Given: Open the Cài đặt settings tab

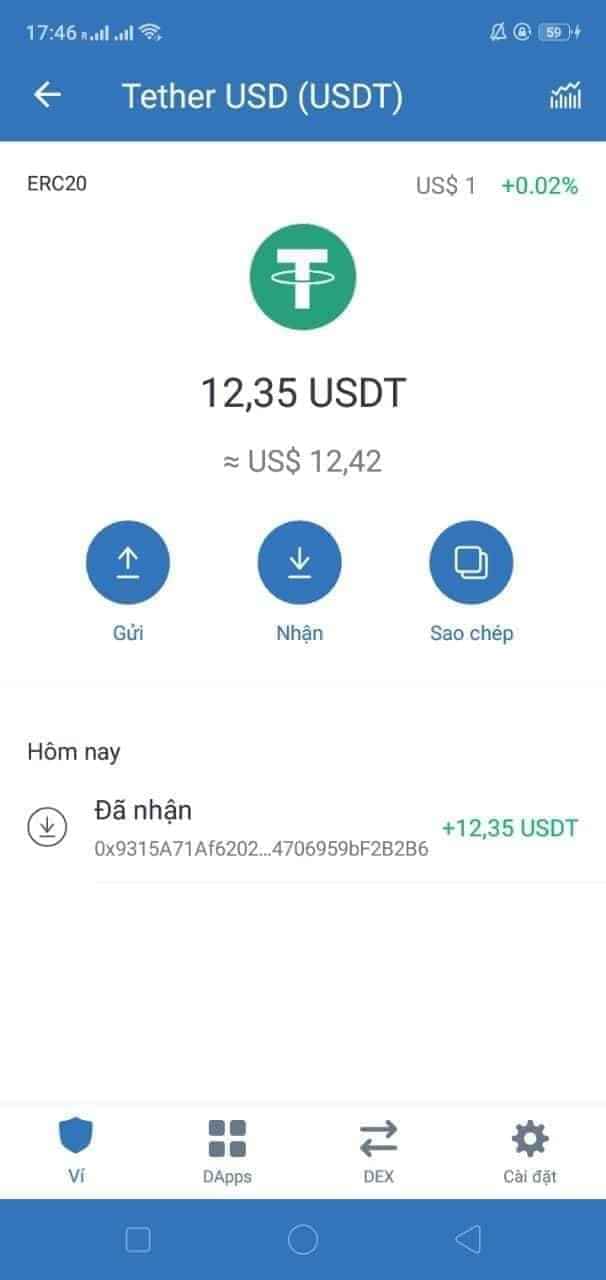Looking at the screenshot, I should pyautogui.click(x=529, y=1150).
